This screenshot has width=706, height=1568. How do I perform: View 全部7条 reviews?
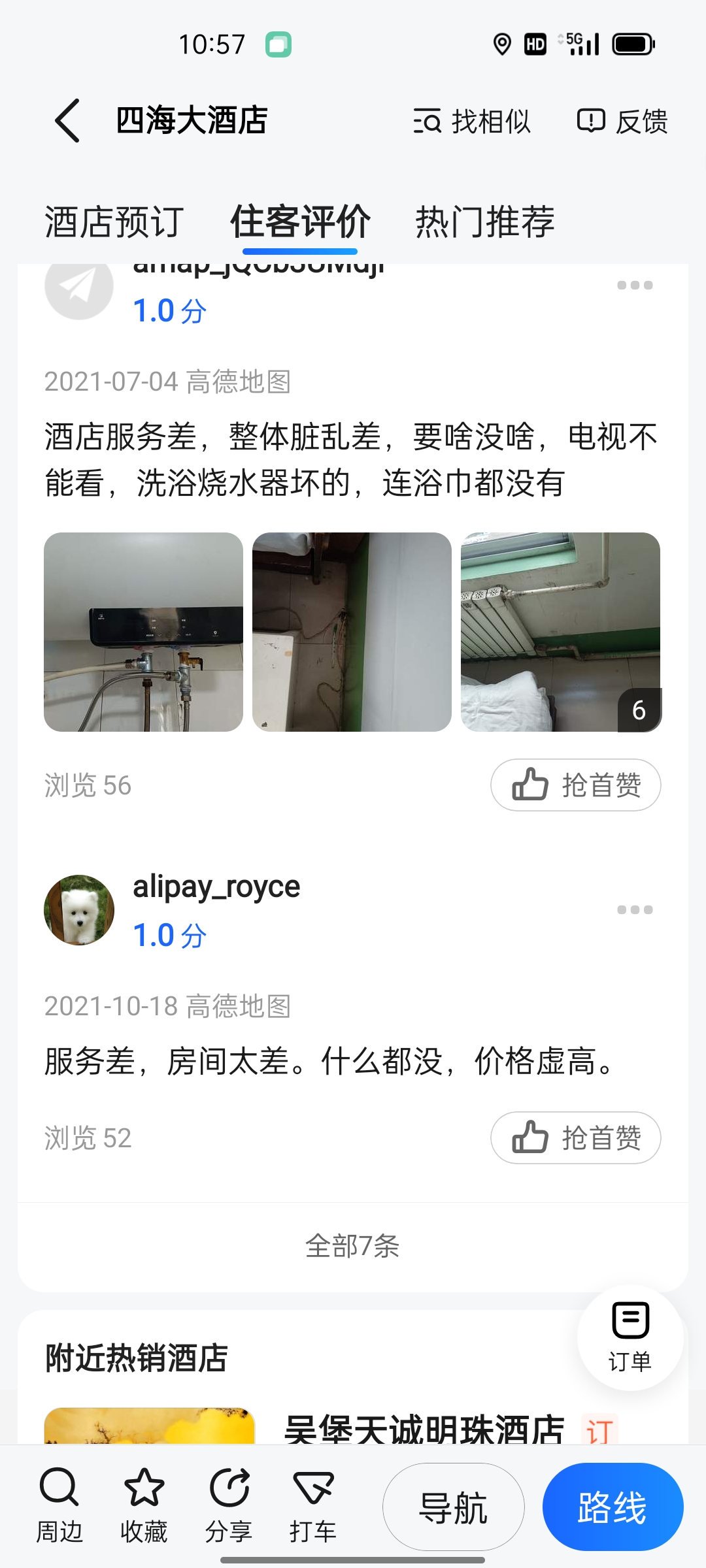click(x=352, y=1247)
